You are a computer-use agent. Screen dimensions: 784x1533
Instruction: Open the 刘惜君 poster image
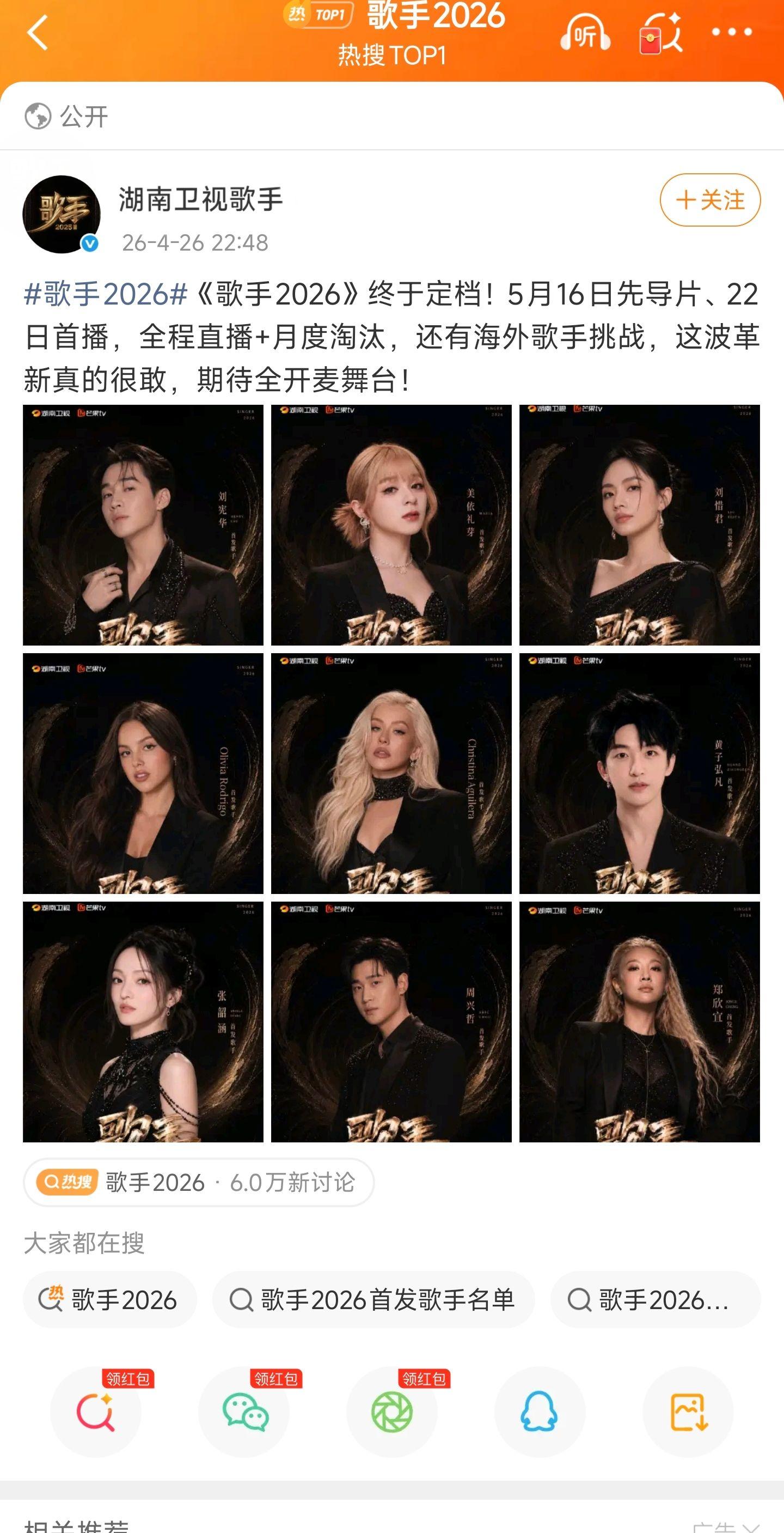point(640,525)
